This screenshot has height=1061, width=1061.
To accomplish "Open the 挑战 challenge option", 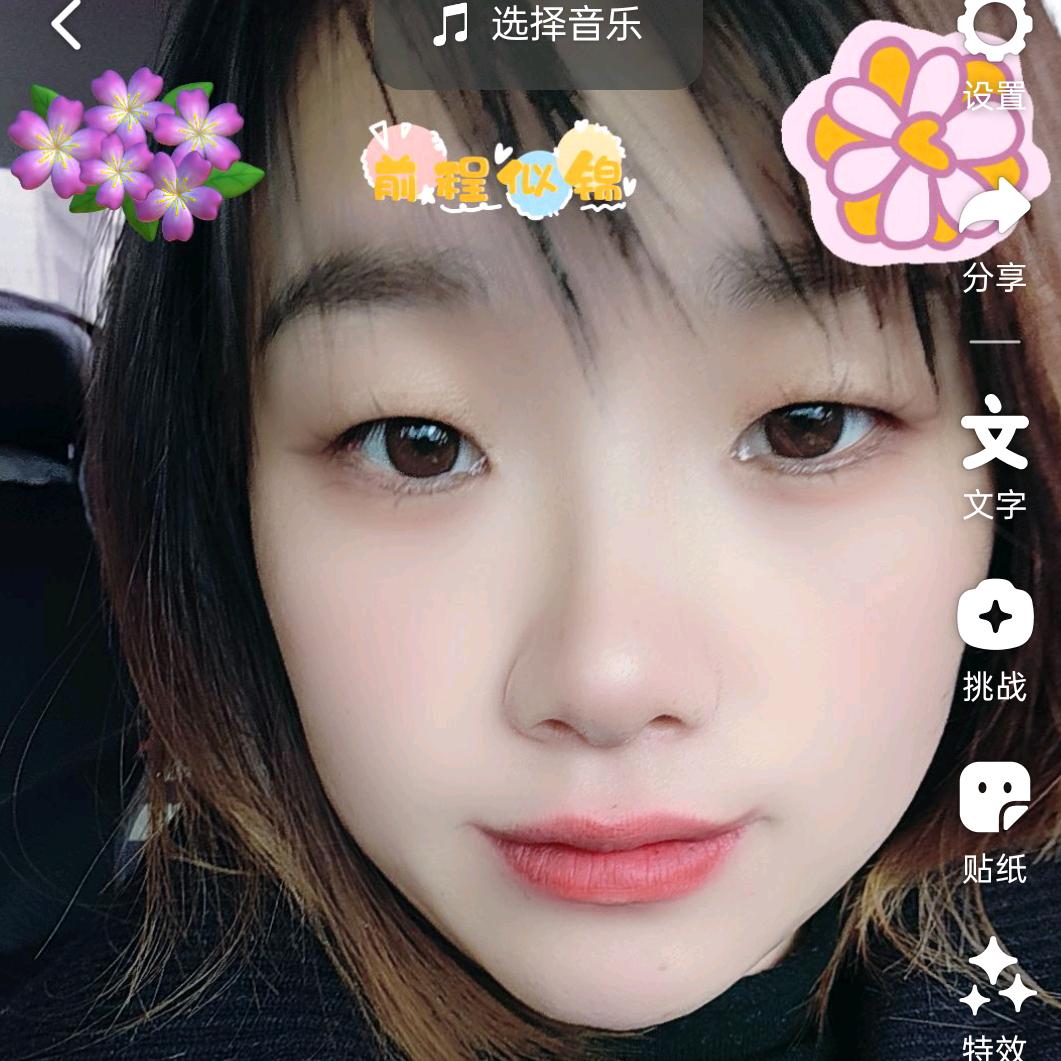I will click(x=994, y=640).
